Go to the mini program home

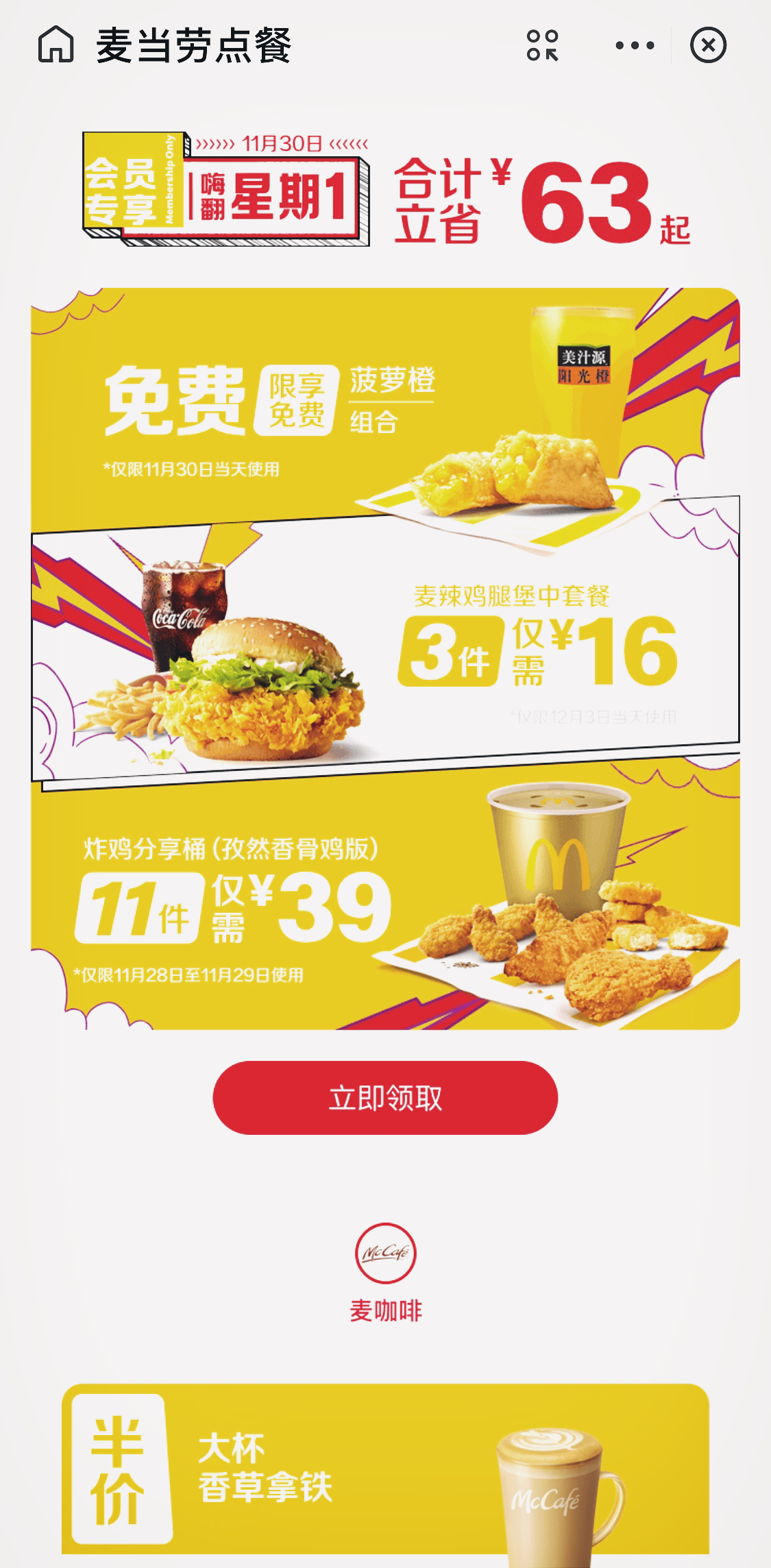(56, 45)
